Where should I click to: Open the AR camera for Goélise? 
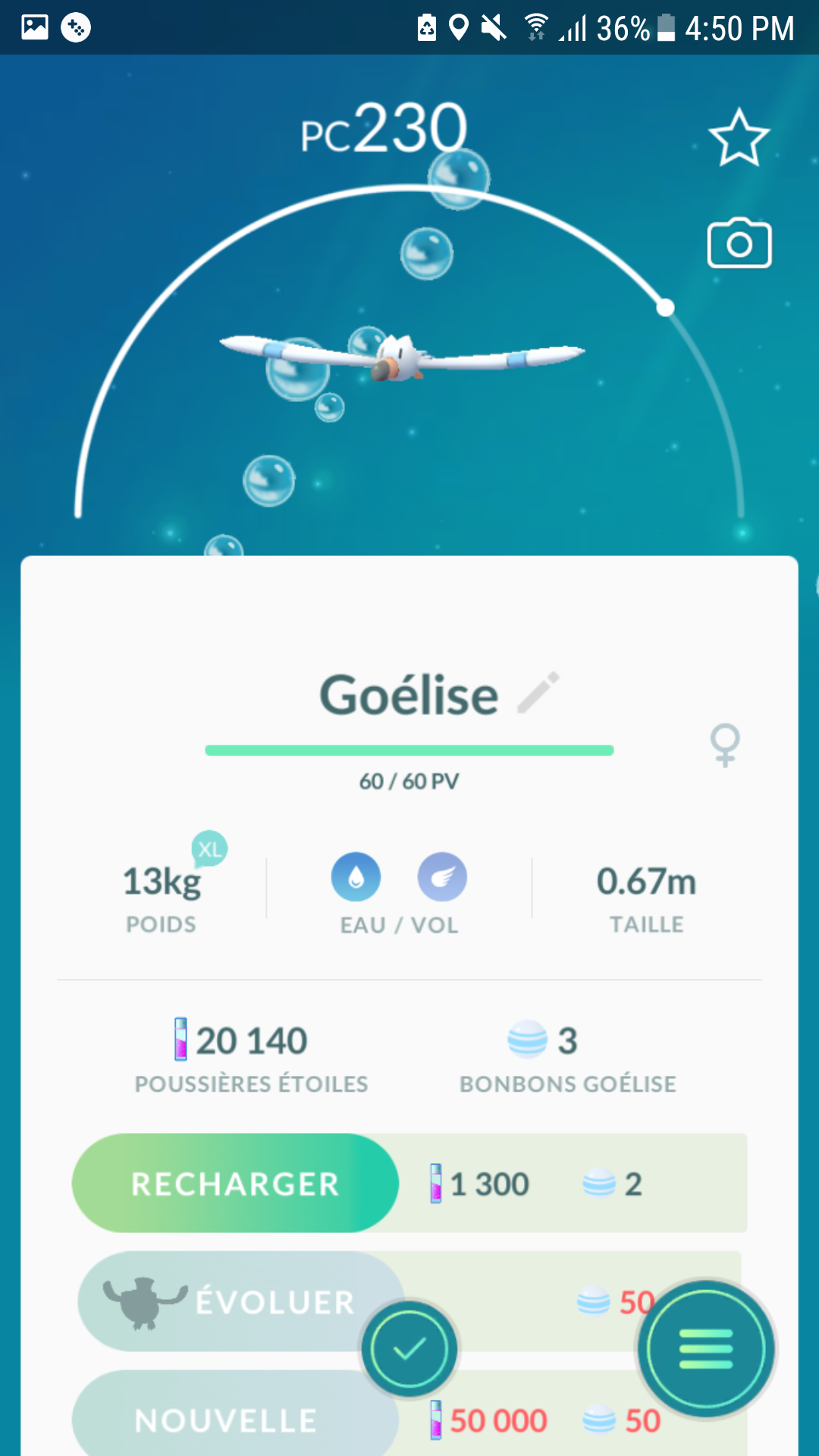point(739,244)
